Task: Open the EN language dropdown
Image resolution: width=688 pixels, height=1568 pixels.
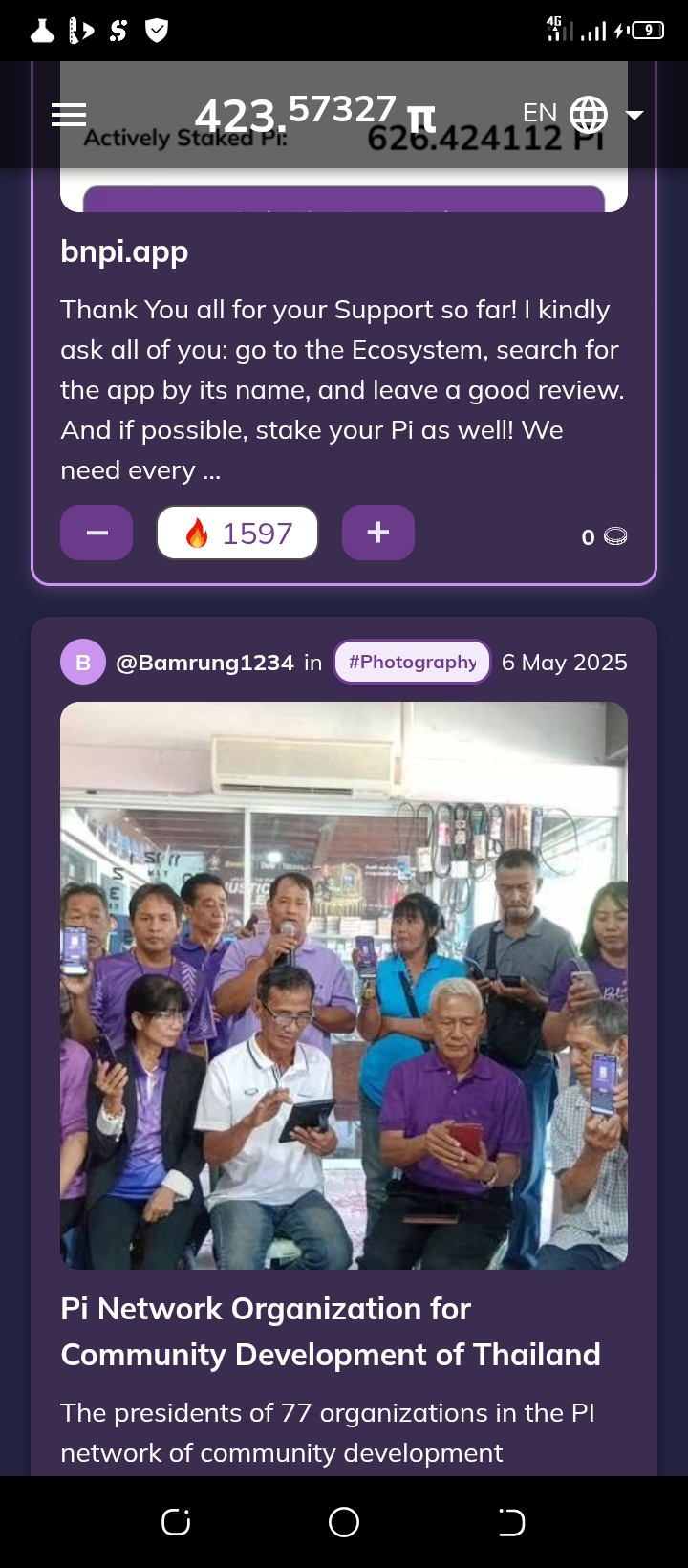Action: click(582, 115)
